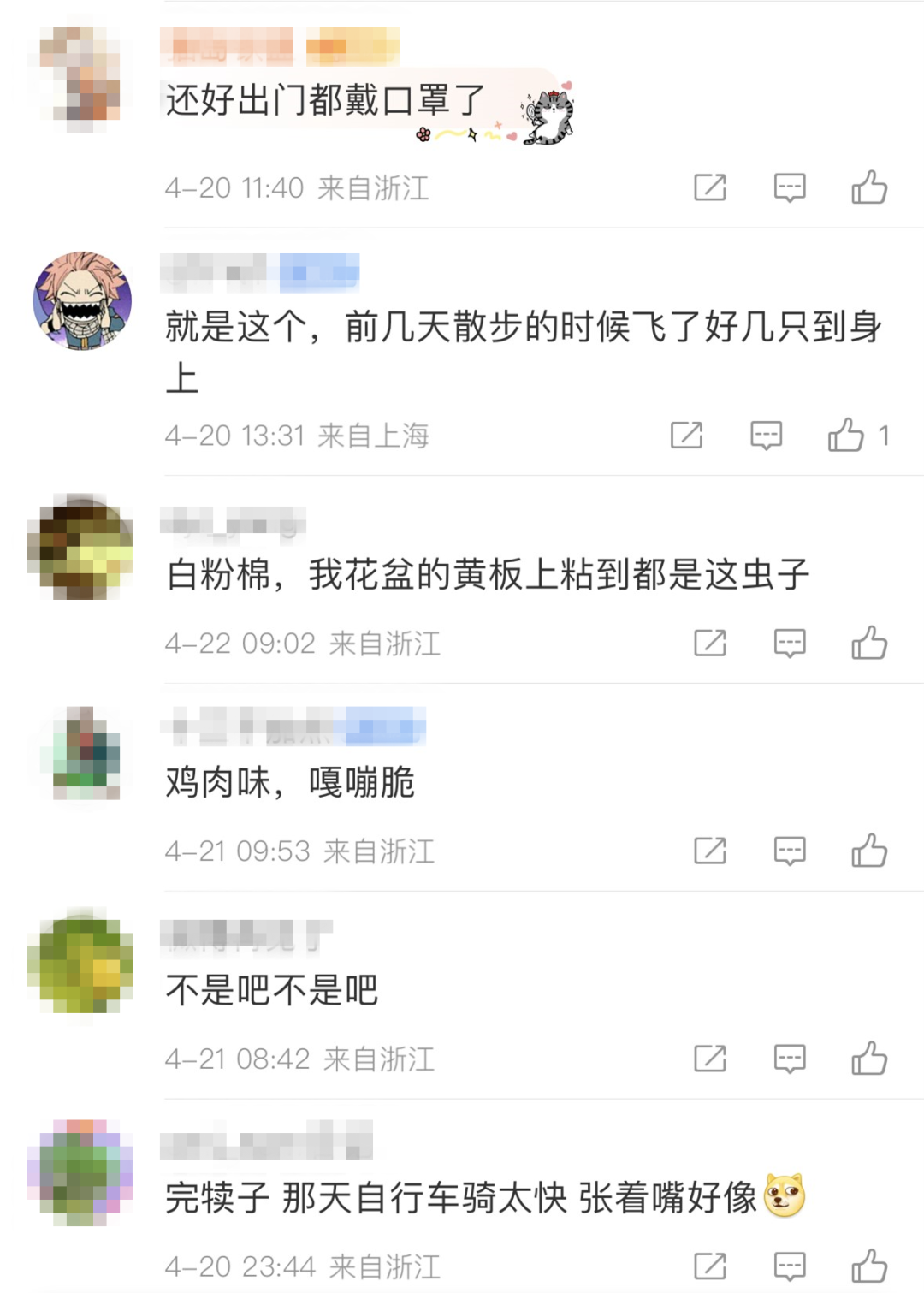The image size is (924, 1293).
Task: Like the comment 鸡肉味，嘎嘣脆
Action: (869, 851)
